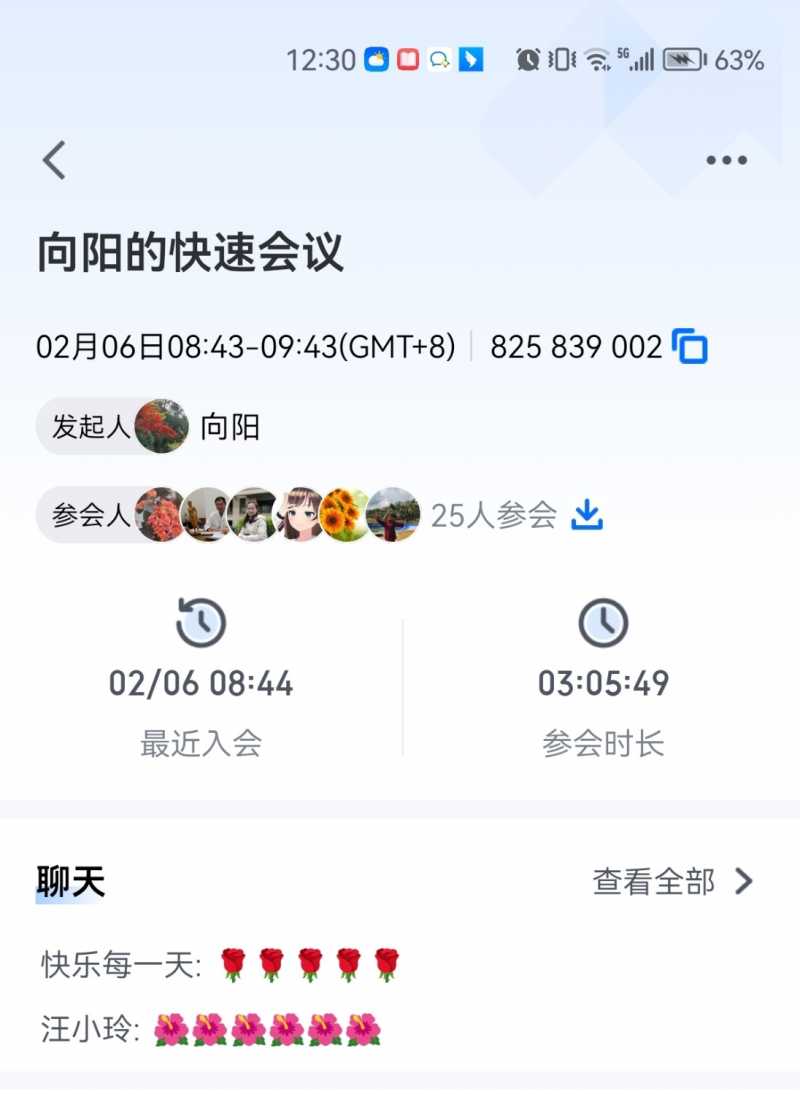This screenshot has width=800, height=1094.
Task: Open 查看全部 to view full chat
Action: point(652,881)
